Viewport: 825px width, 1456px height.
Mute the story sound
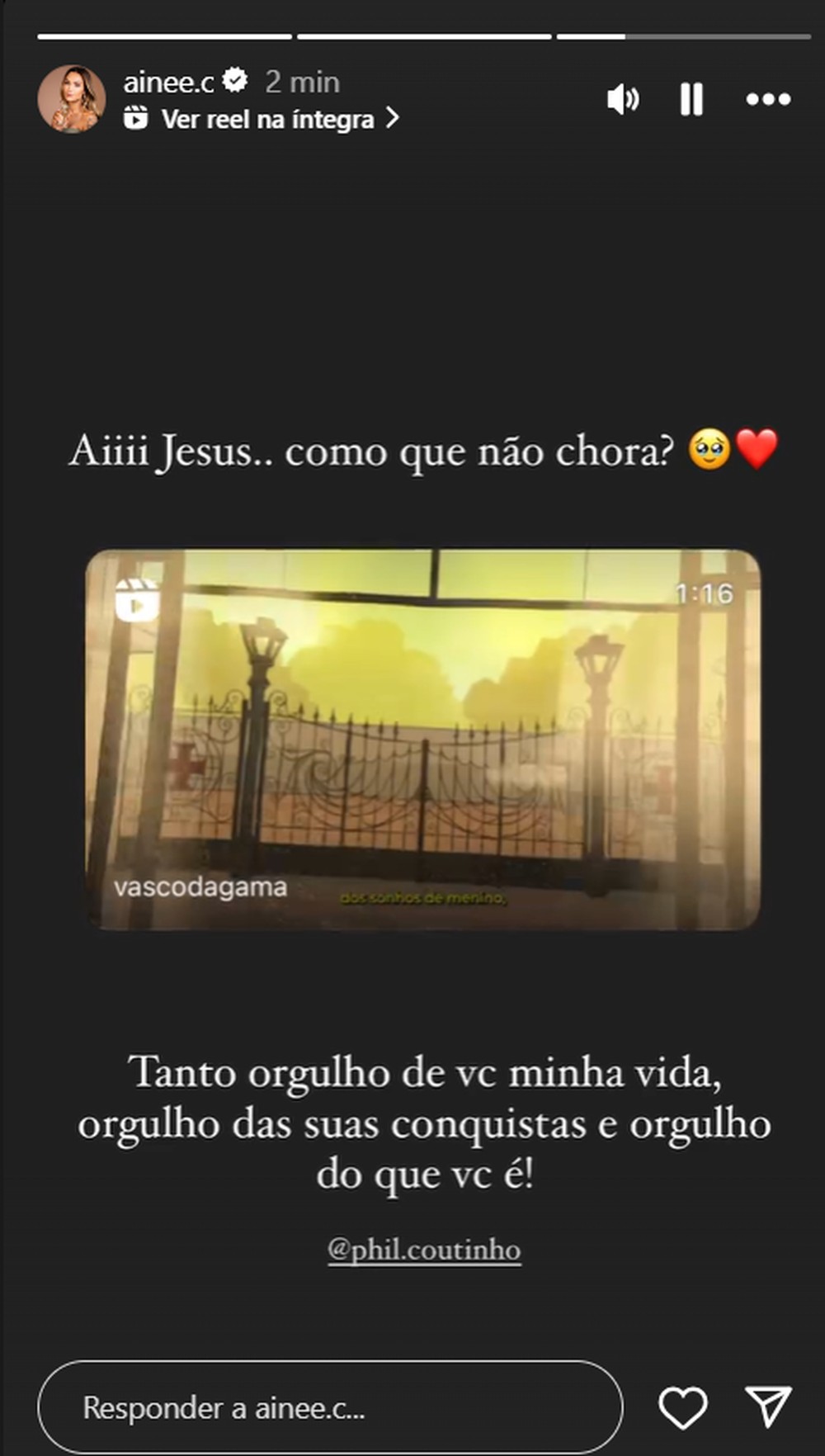623,100
